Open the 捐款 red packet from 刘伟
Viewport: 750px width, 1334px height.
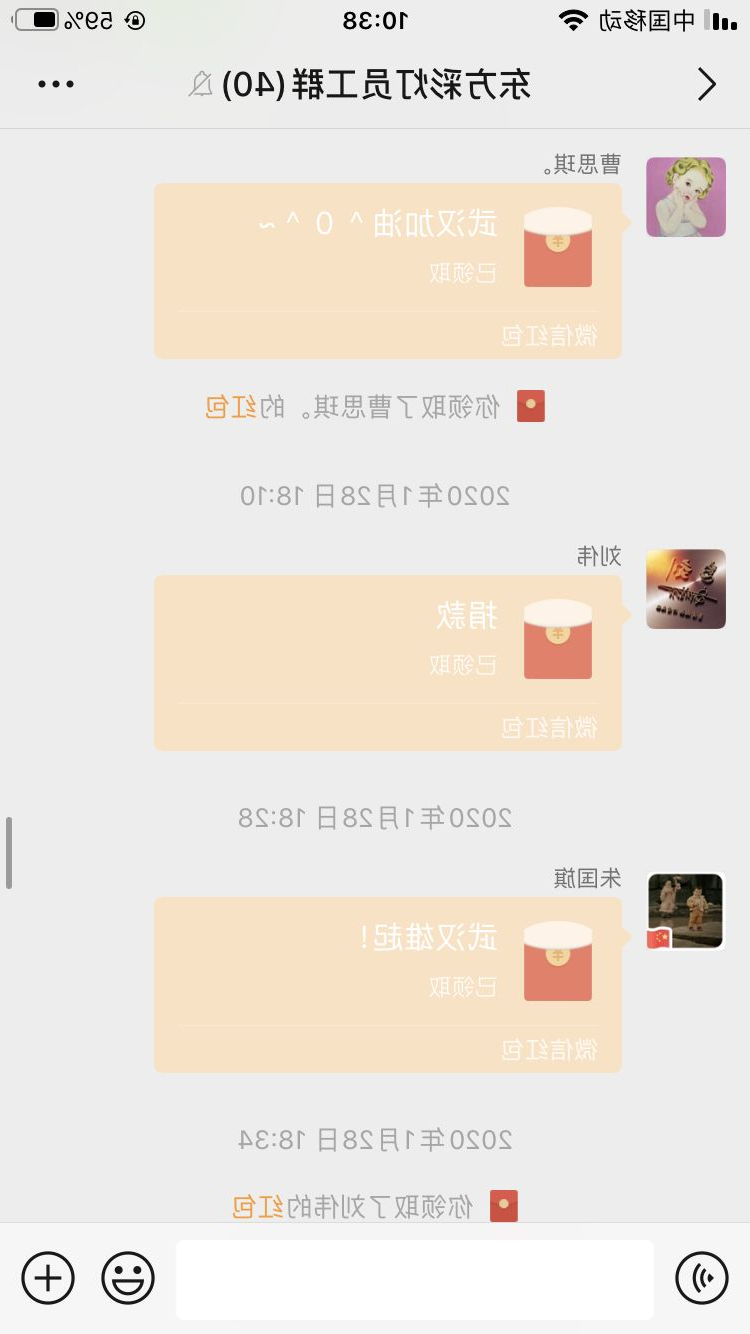tap(388, 662)
